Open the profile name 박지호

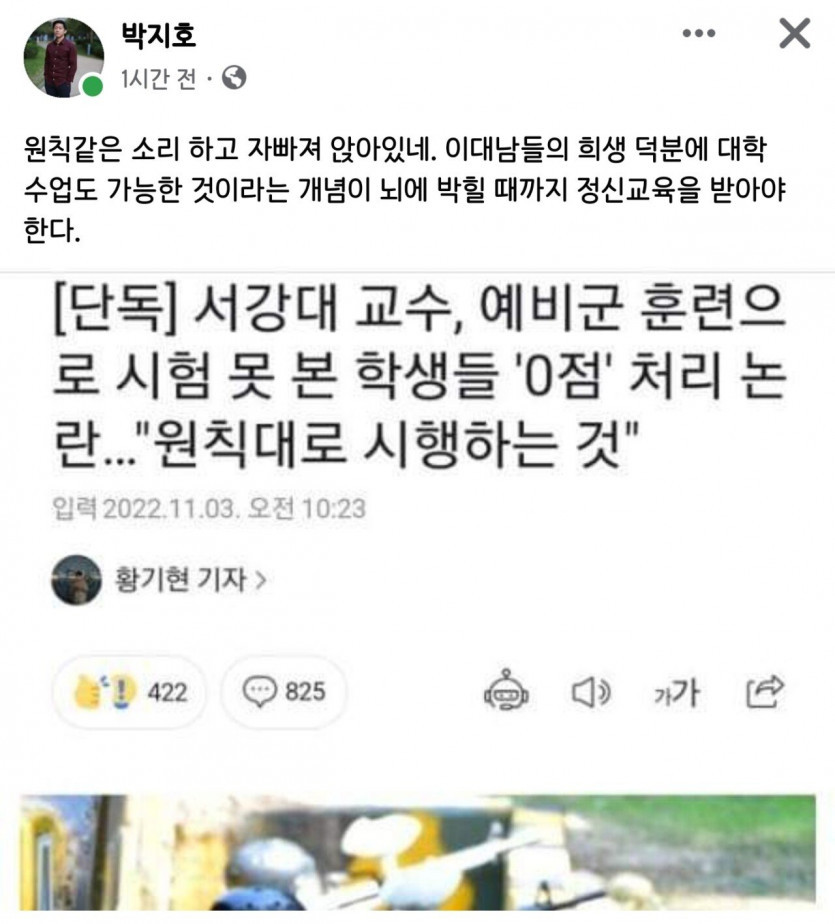158,36
